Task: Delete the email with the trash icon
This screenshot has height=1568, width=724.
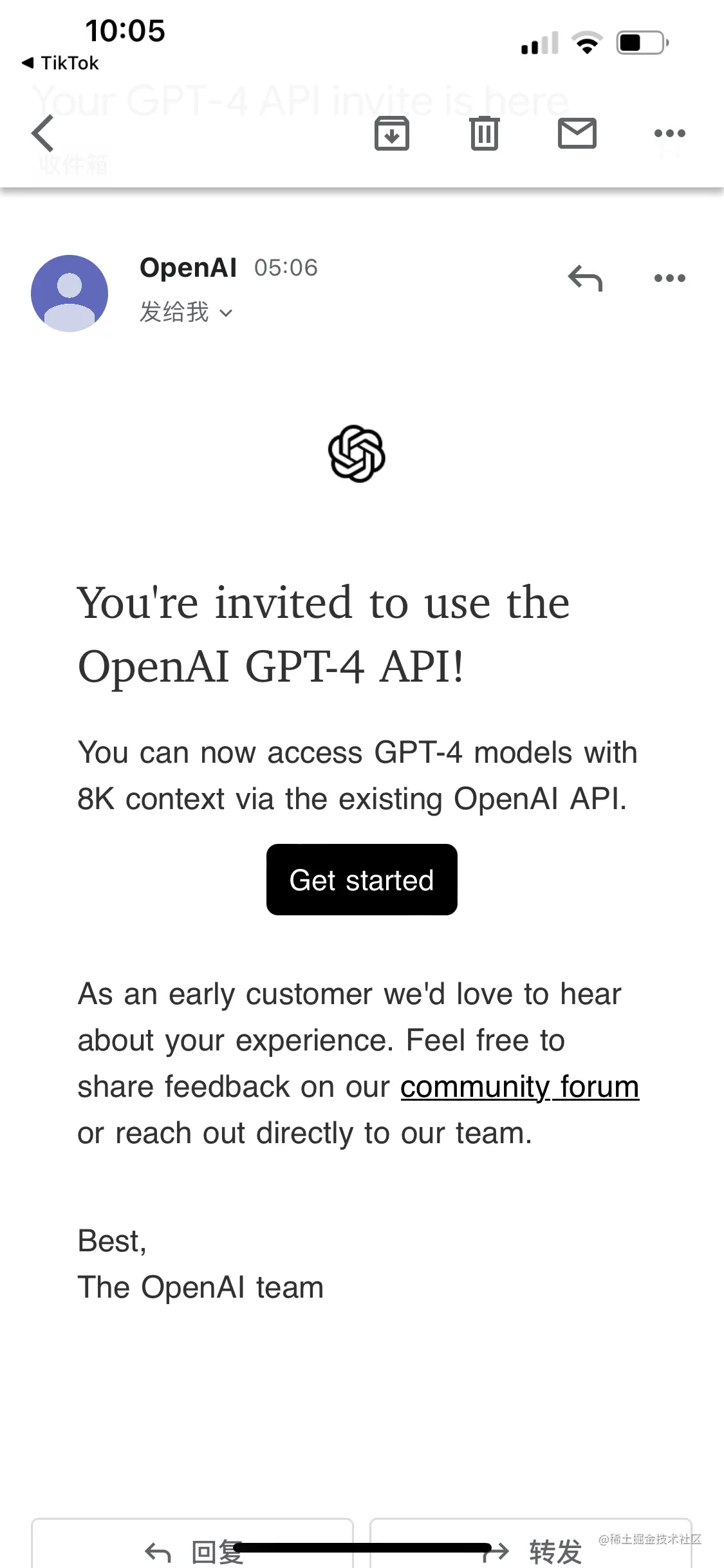Action: click(485, 133)
